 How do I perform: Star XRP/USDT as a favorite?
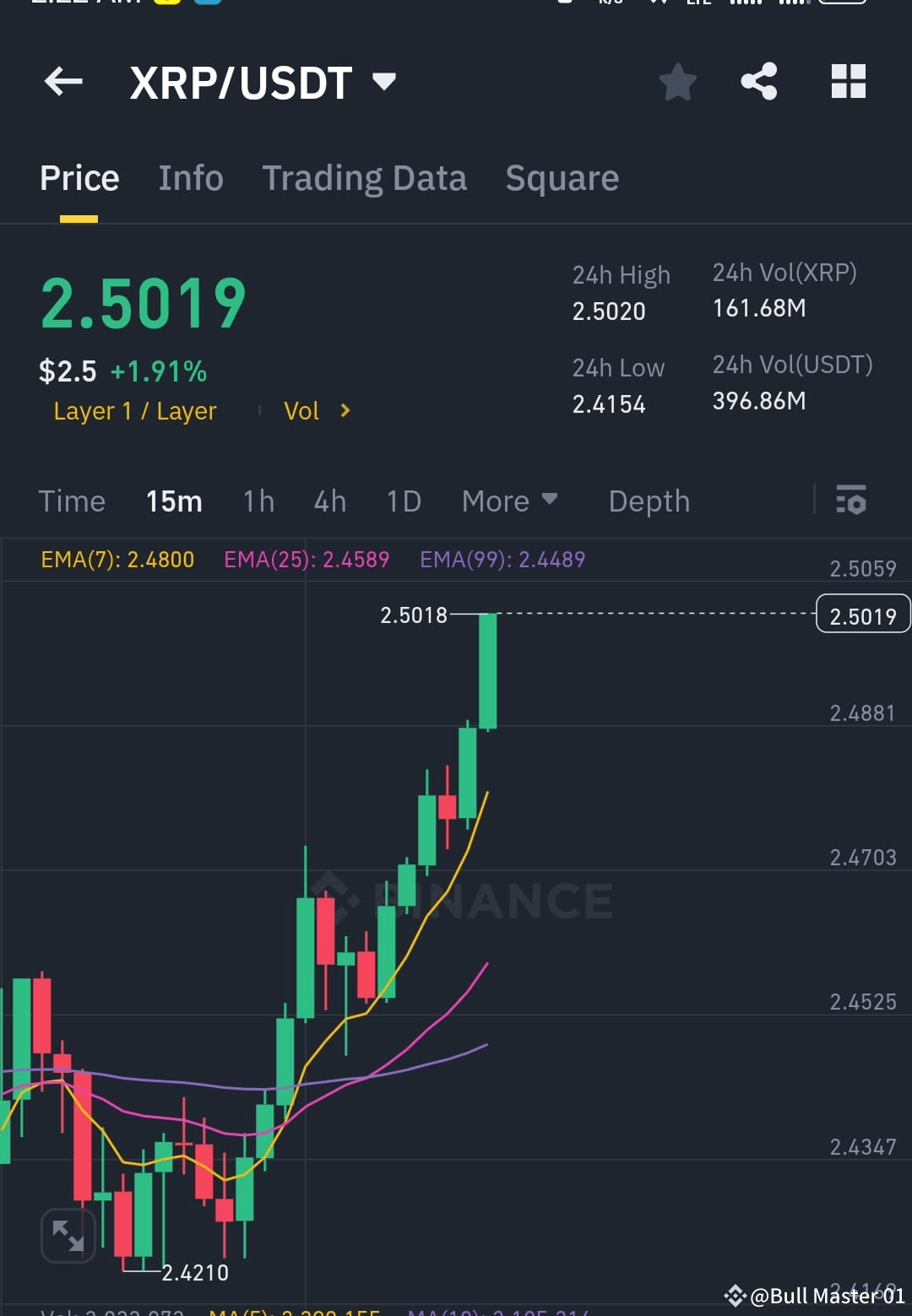click(677, 81)
